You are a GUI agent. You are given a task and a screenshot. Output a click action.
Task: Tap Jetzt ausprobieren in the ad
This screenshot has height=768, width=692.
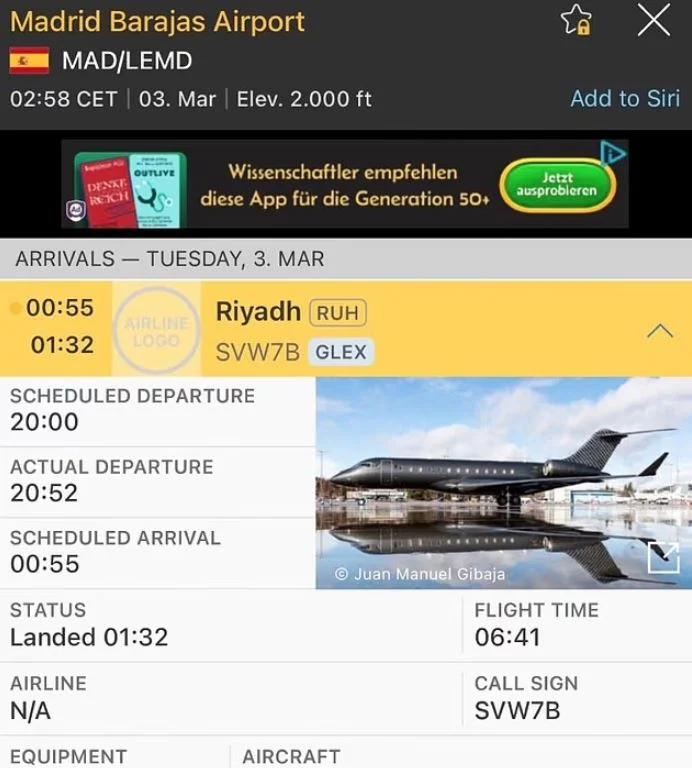click(x=556, y=184)
